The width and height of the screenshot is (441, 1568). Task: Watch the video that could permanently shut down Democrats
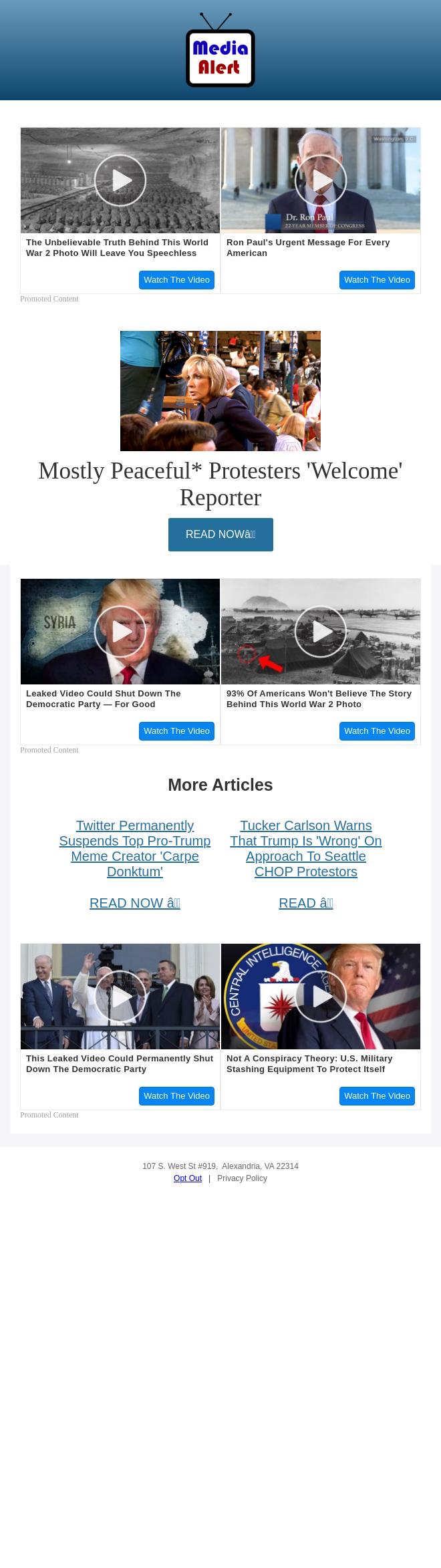coord(176,1096)
